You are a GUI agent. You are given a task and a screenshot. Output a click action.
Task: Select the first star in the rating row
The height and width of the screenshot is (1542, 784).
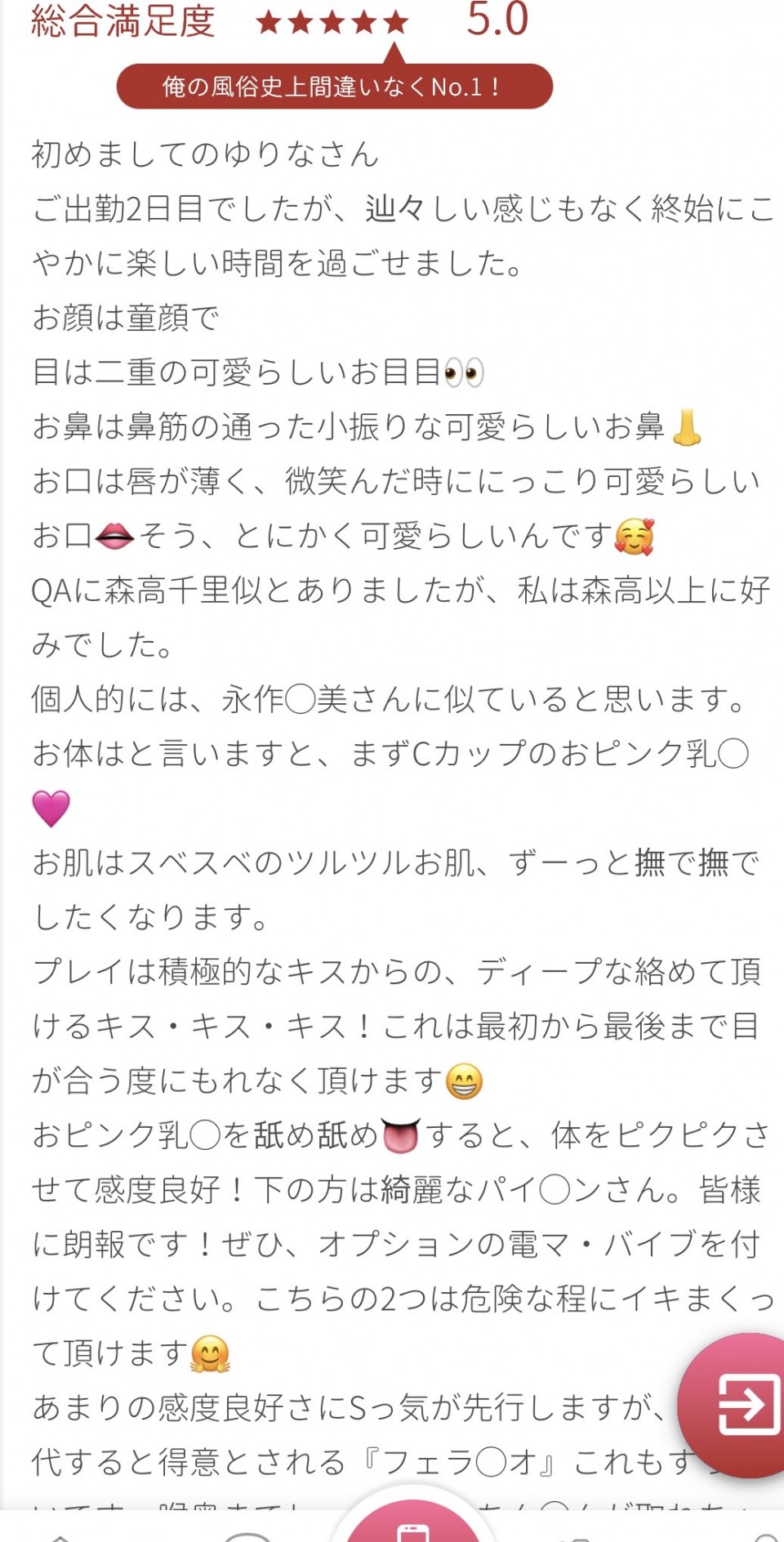[269, 23]
